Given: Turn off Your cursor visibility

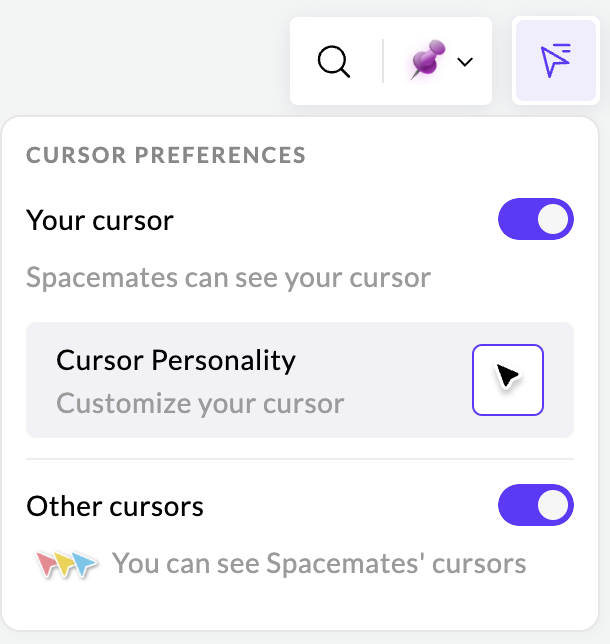Looking at the screenshot, I should point(535,220).
